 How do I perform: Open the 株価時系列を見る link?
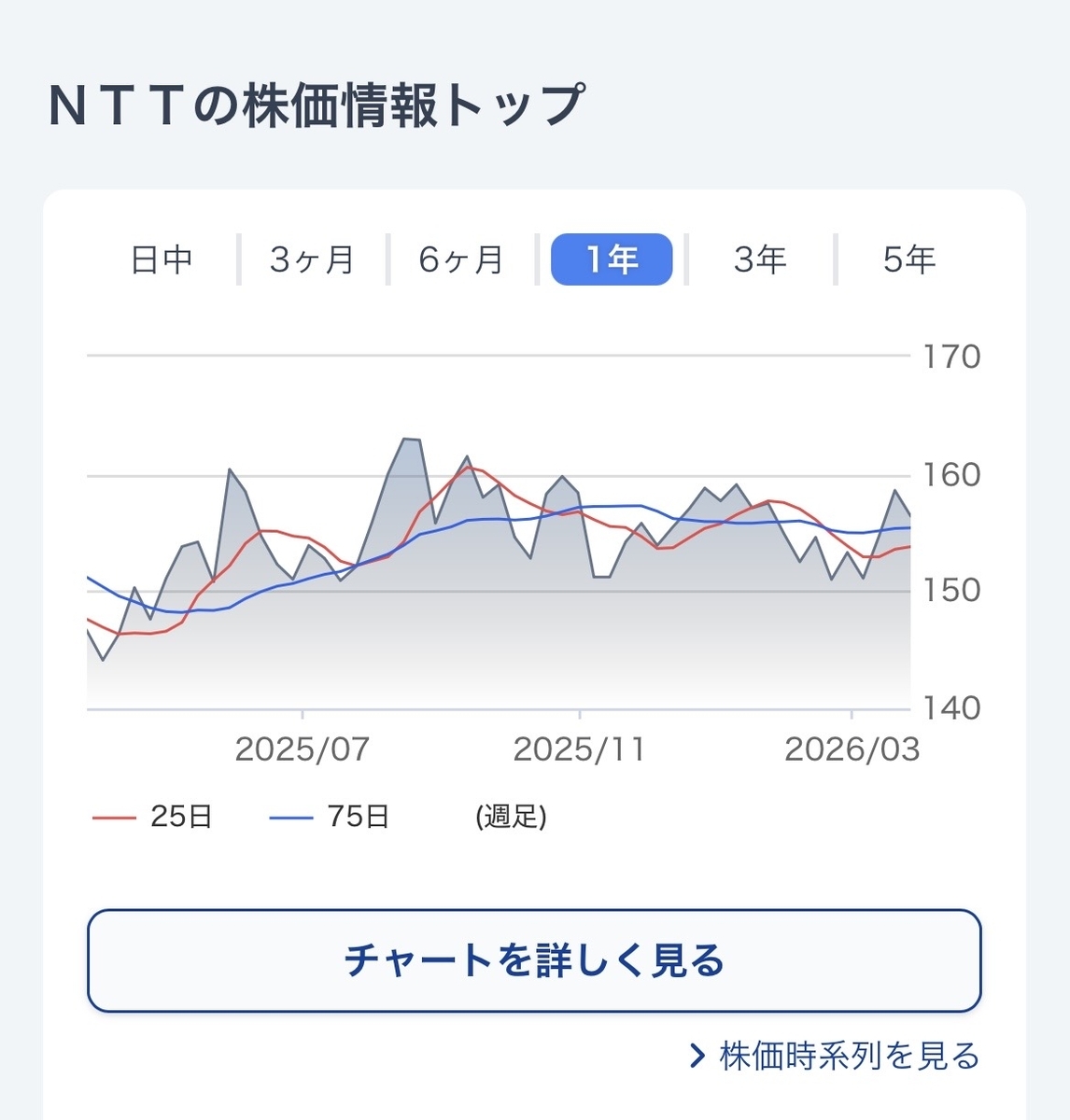tap(835, 1056)
